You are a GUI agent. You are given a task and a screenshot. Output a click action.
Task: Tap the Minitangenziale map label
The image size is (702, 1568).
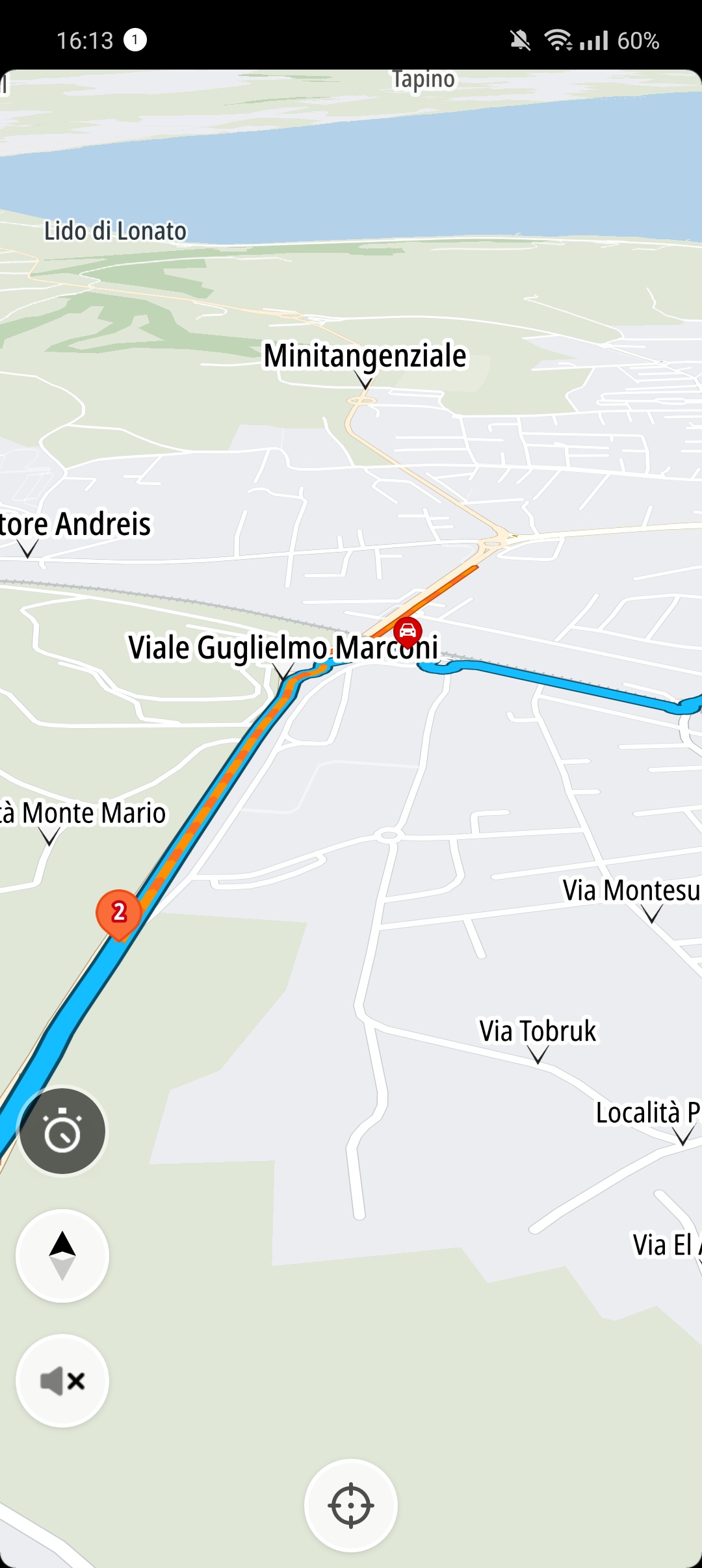coord(366,354)
